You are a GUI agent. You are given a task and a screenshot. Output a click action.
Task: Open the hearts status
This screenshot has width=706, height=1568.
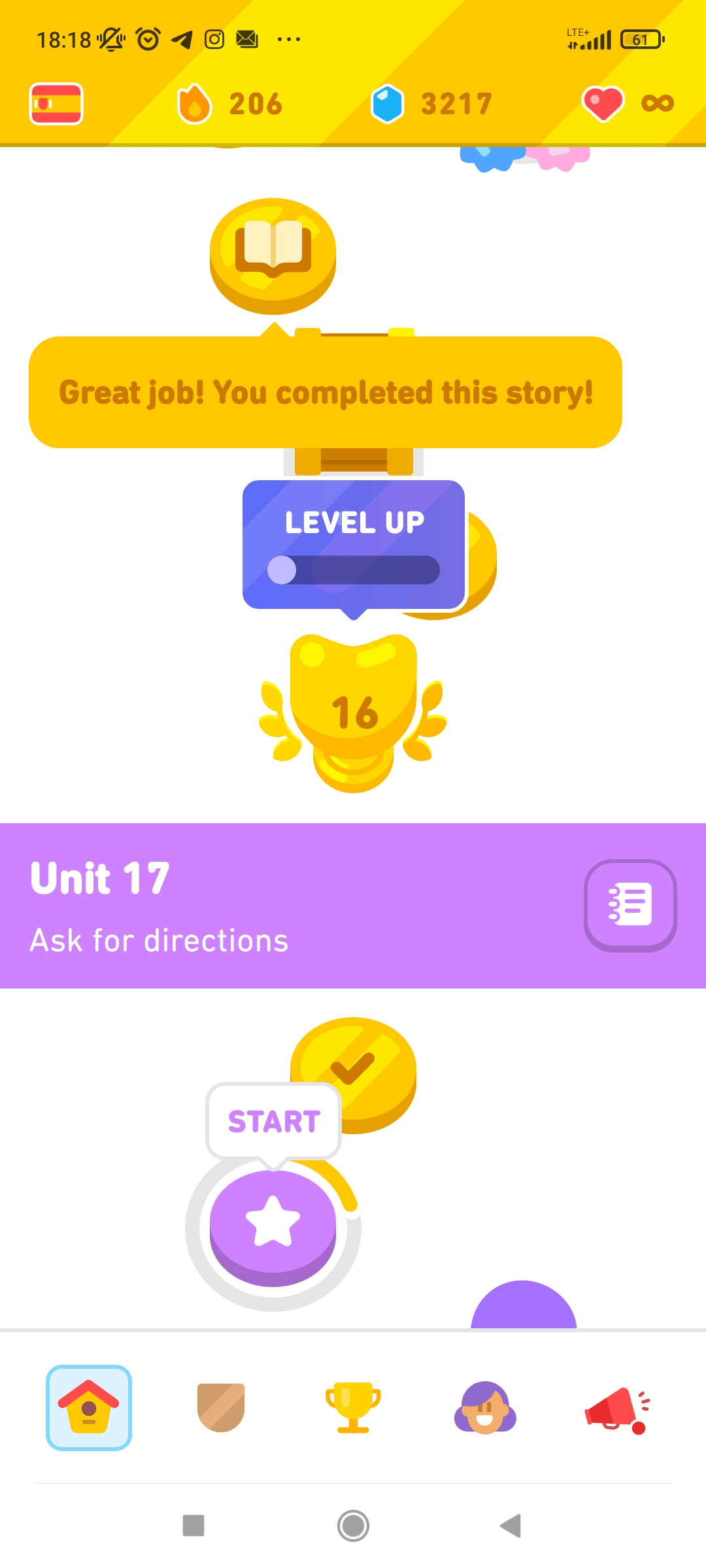pos(628,104)
